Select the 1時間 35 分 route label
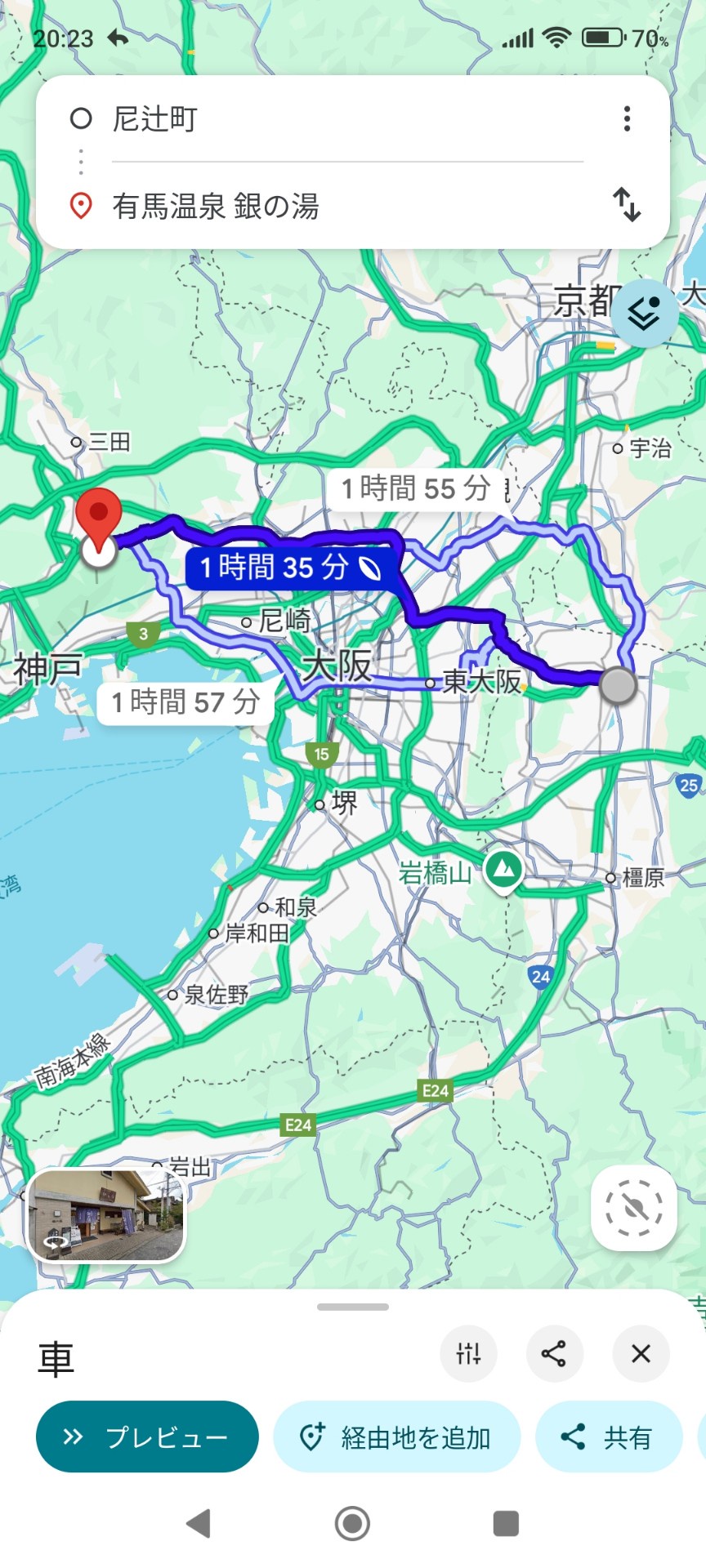 coord(290,567)
